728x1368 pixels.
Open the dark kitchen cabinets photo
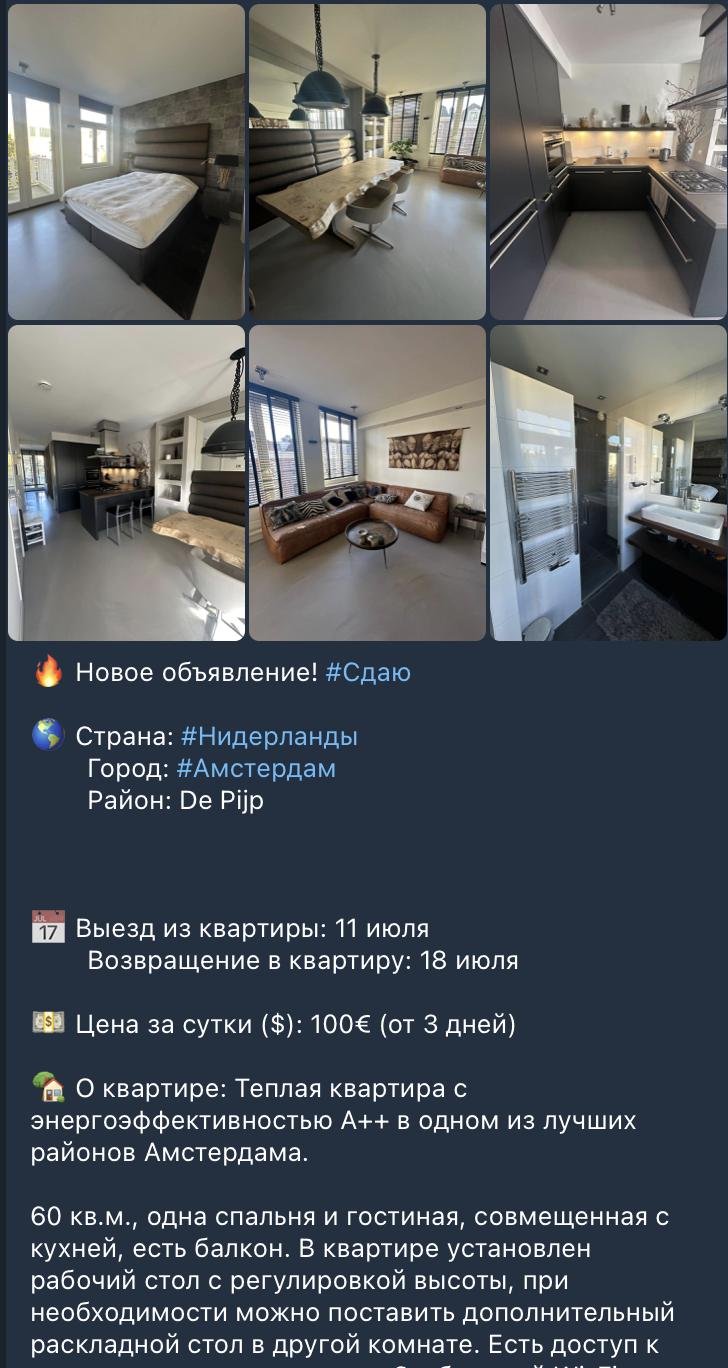tap(608, 162)
